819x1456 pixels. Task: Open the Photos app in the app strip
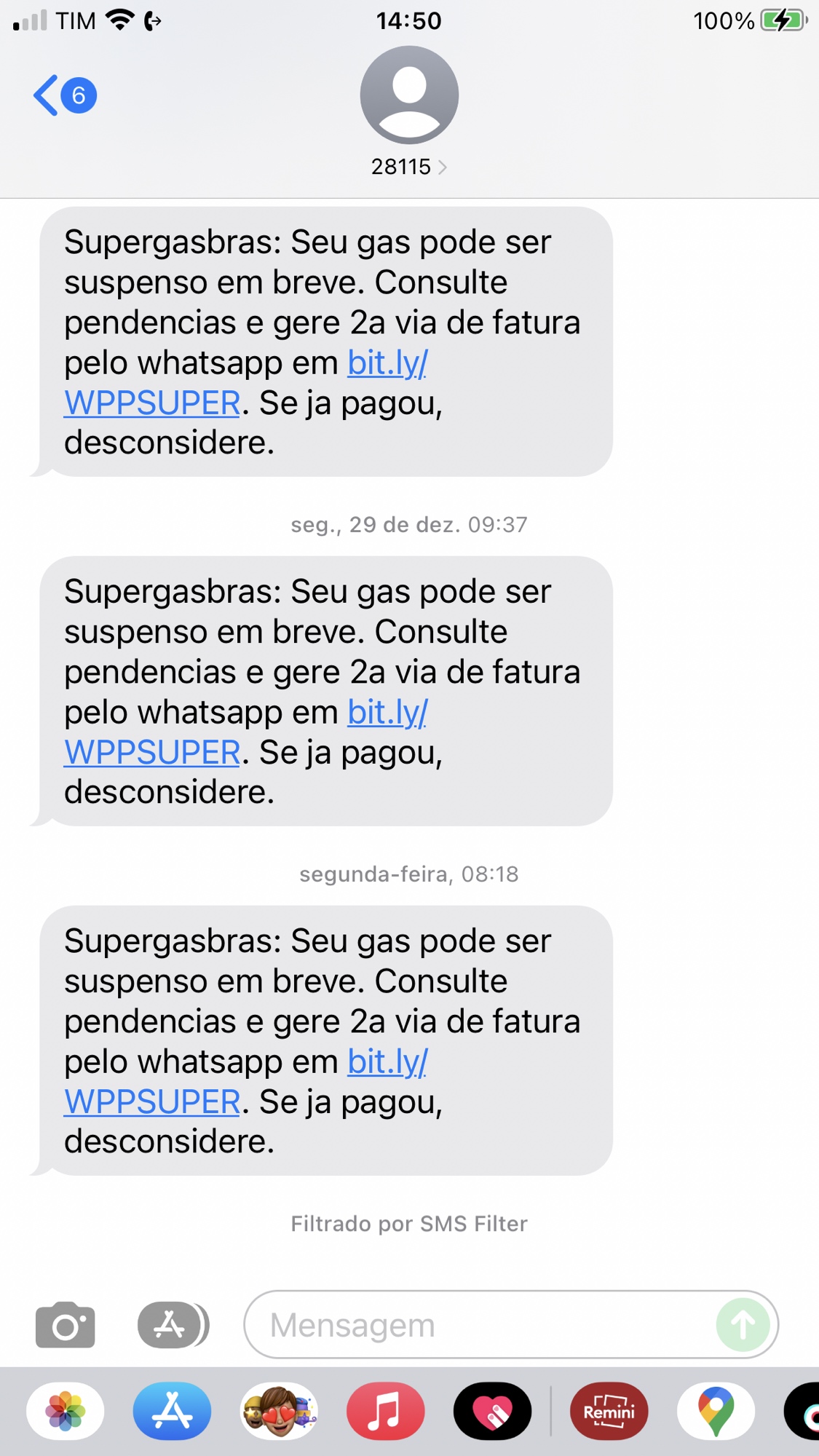(66, 1412)
